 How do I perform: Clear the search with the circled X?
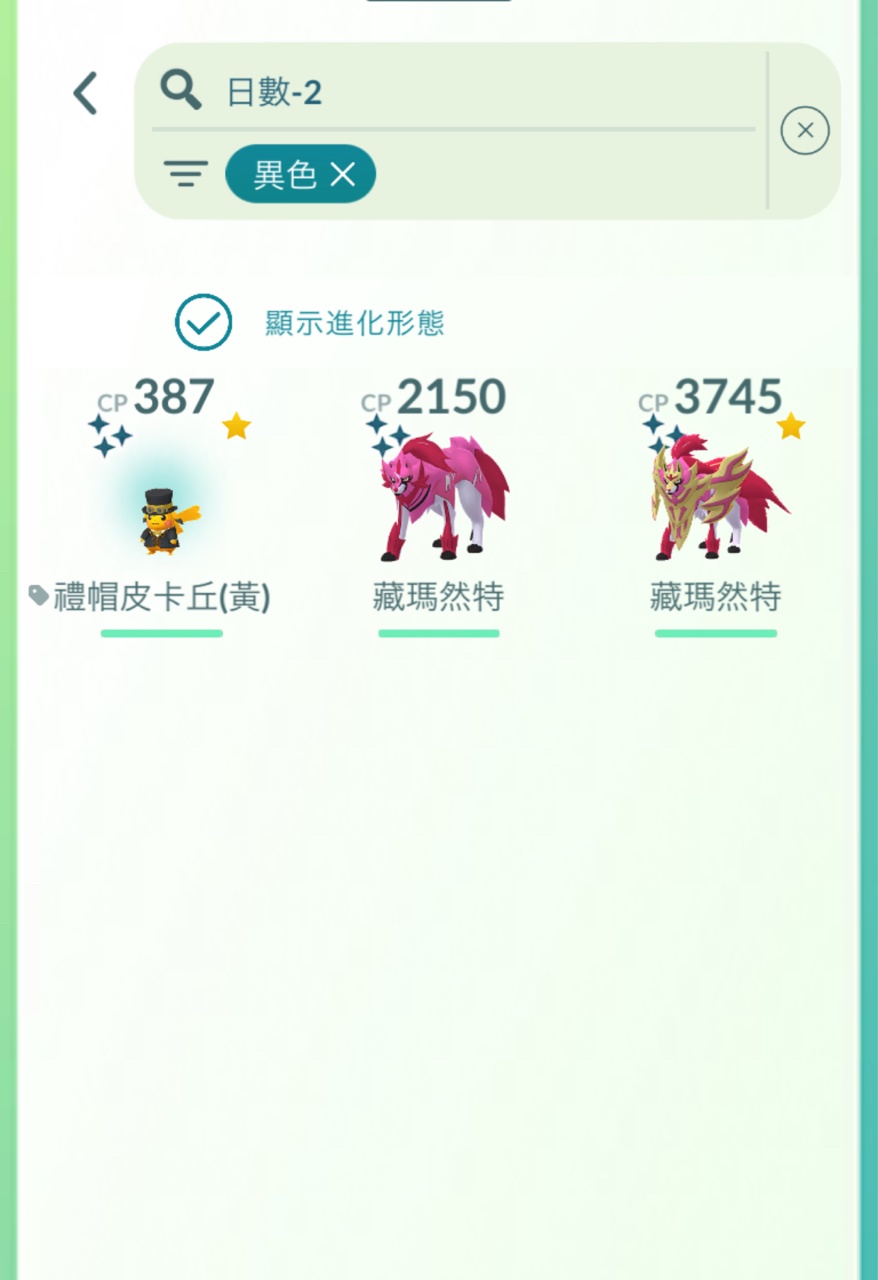click(x=805, y=131)
